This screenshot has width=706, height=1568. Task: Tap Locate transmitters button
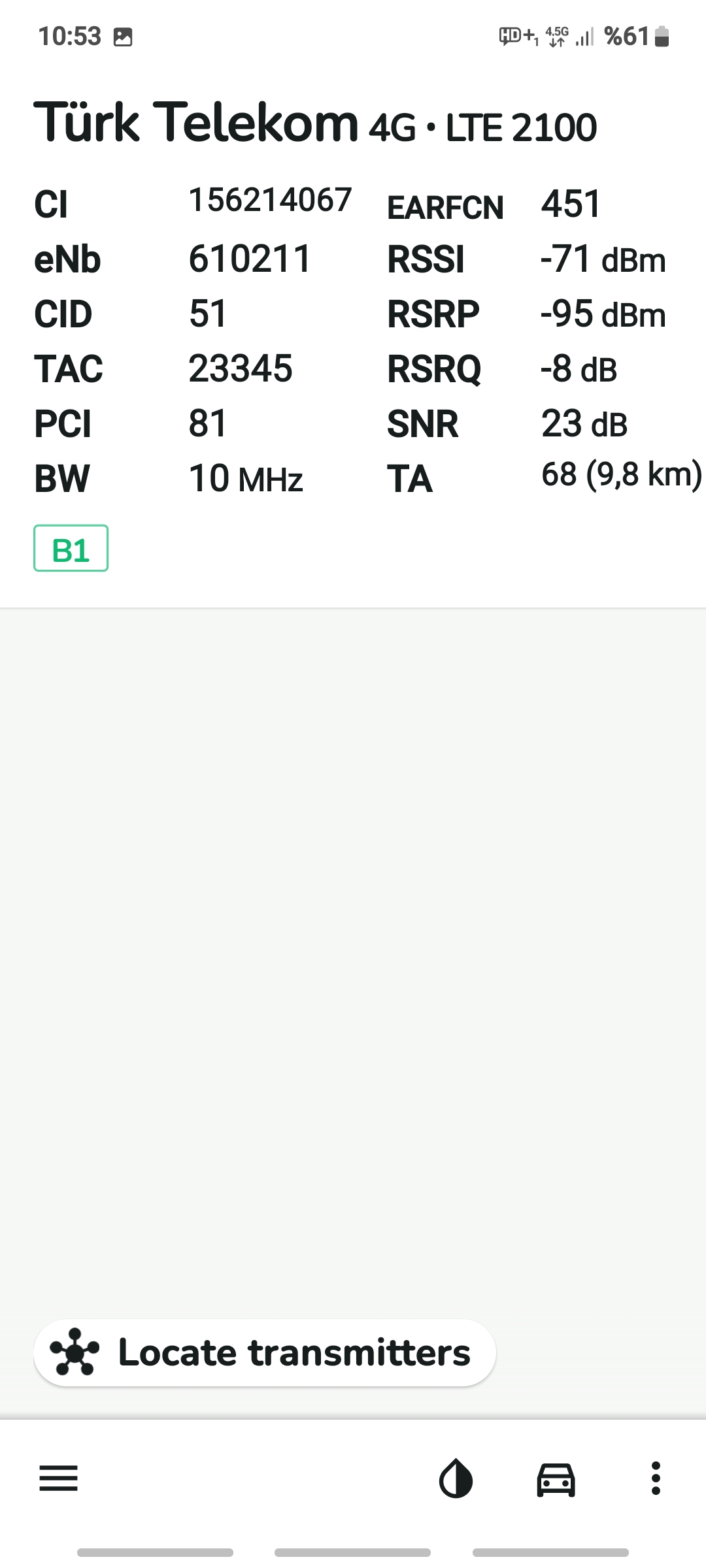pos(265,1352)
